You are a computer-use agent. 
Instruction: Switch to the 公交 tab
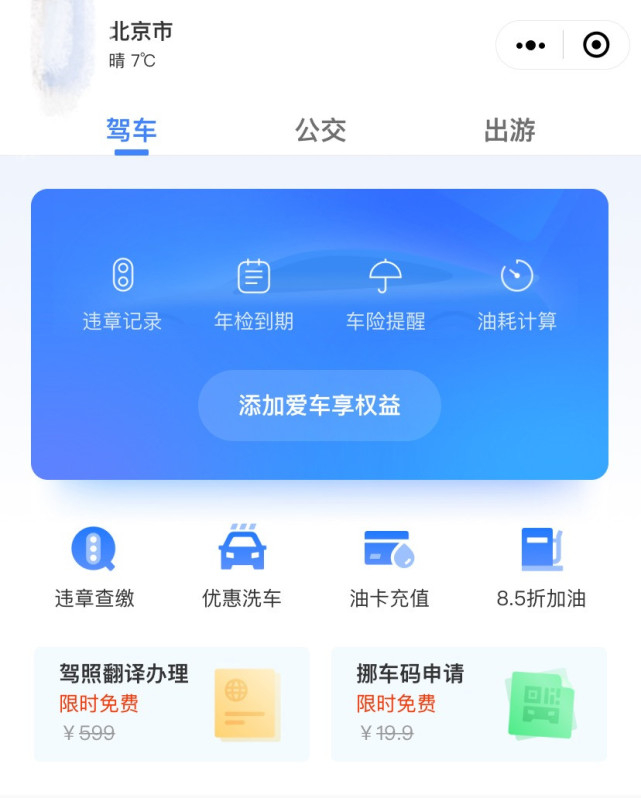pyautogui.click(x=320, y=130)
